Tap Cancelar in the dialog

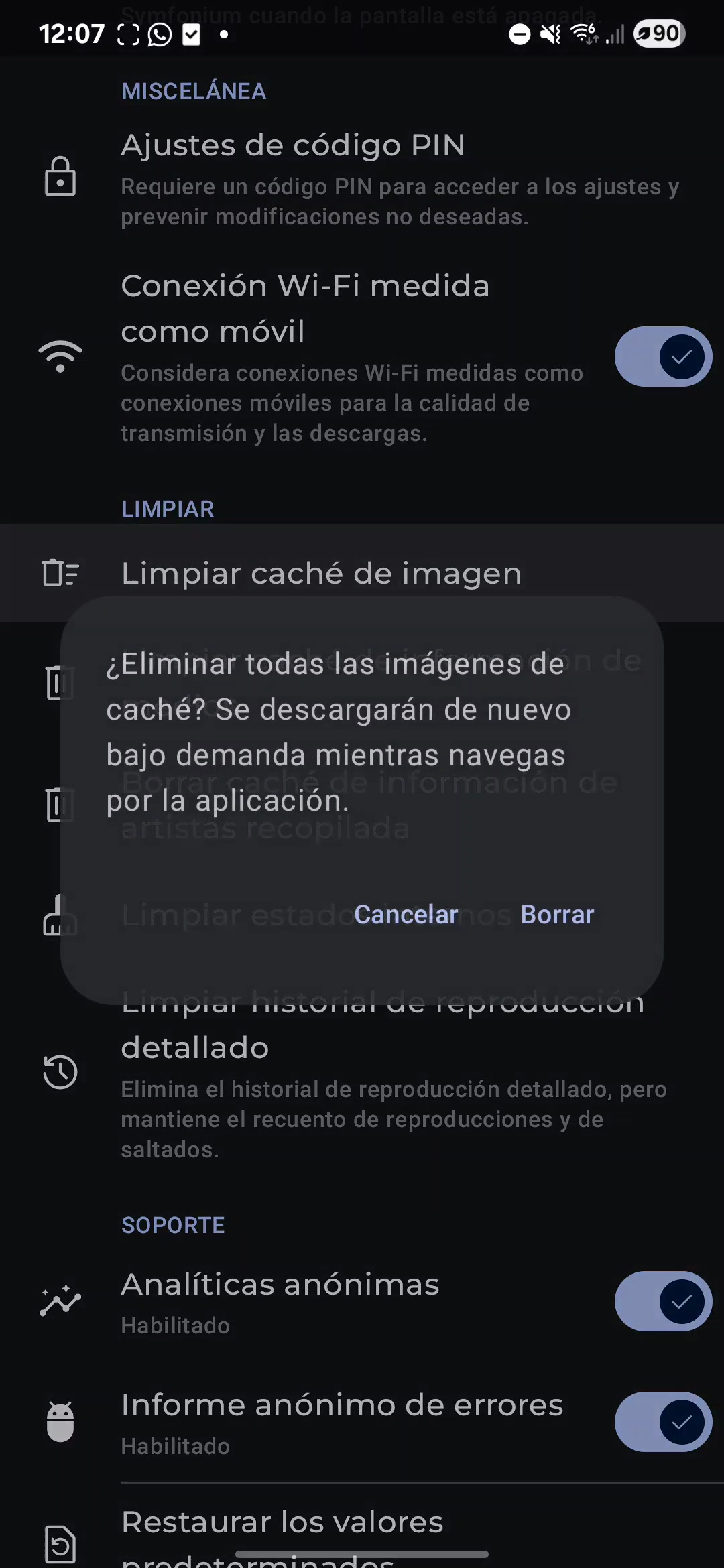click(406, 915)
